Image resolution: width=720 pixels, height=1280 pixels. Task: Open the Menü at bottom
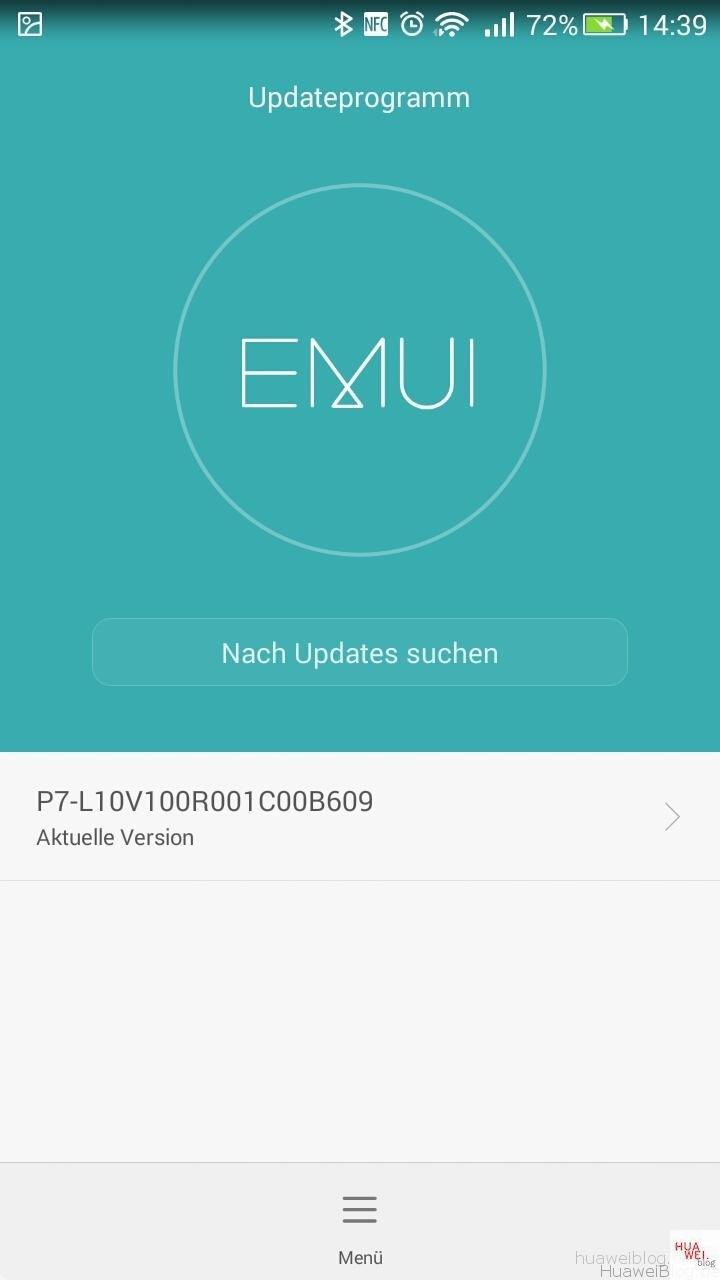tap(360, 1228)
